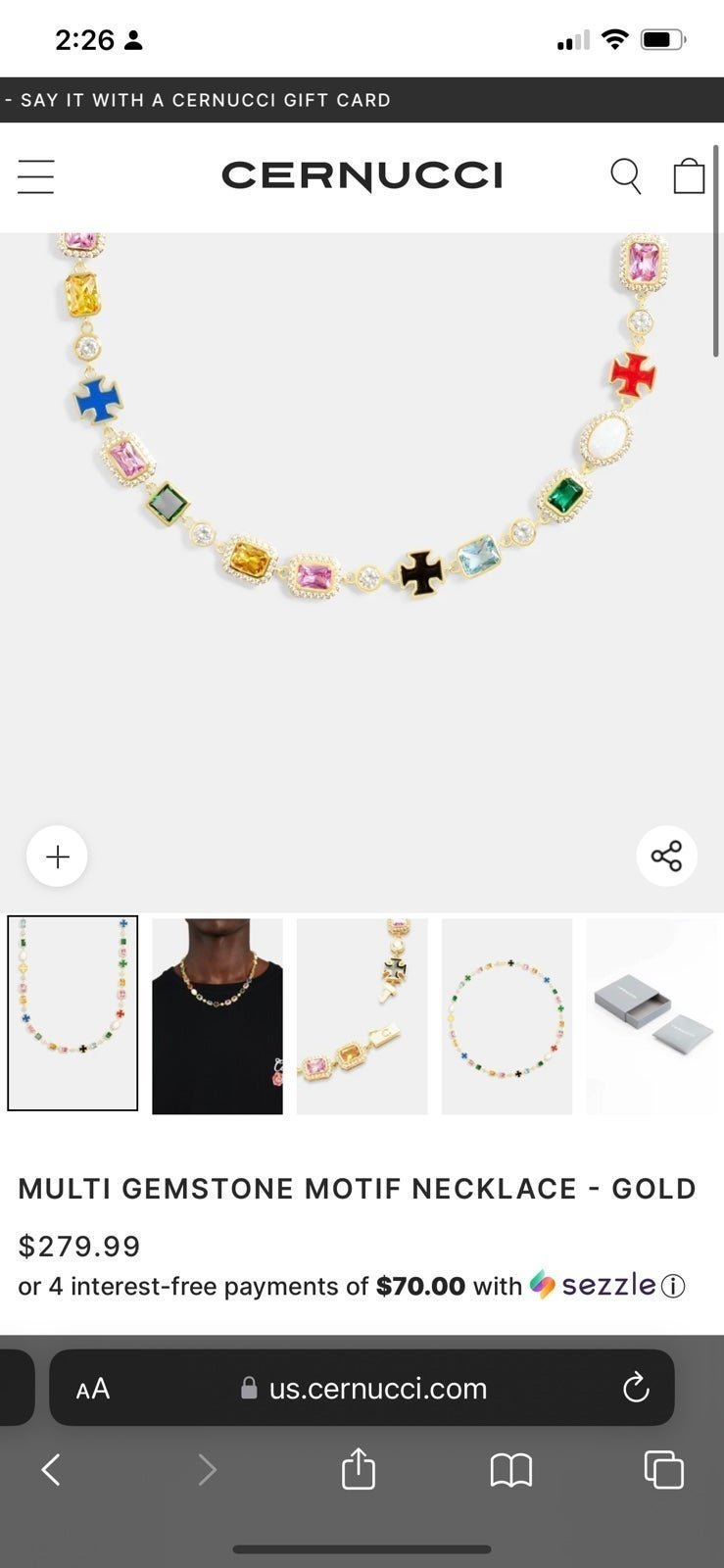Open Safari share sheet
The height and width of the screenshot is (1568, 724).
pos(359,1468)
